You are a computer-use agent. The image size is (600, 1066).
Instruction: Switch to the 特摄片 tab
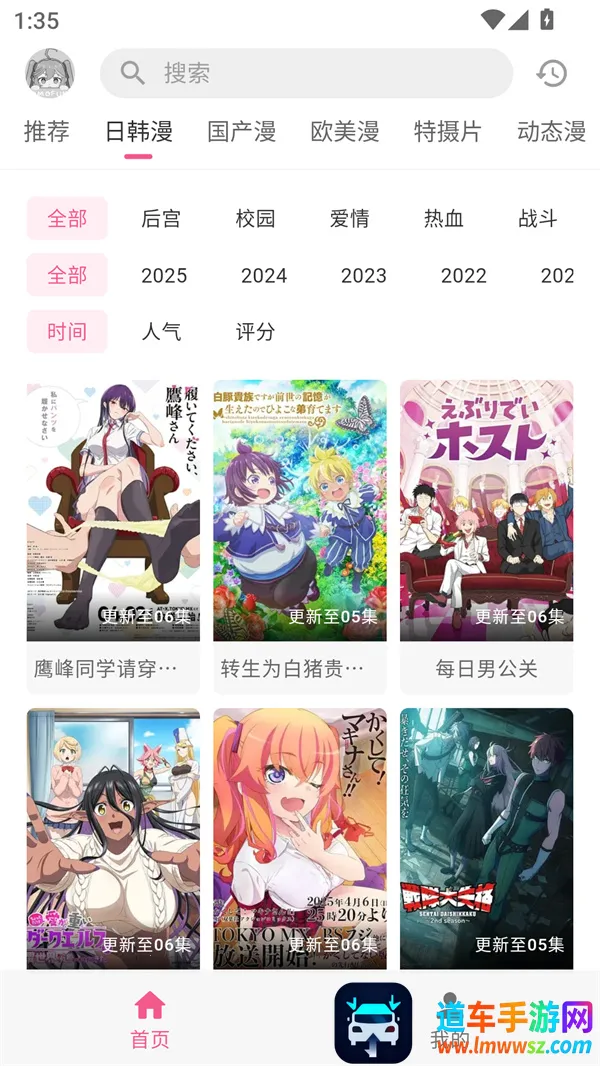447,132
